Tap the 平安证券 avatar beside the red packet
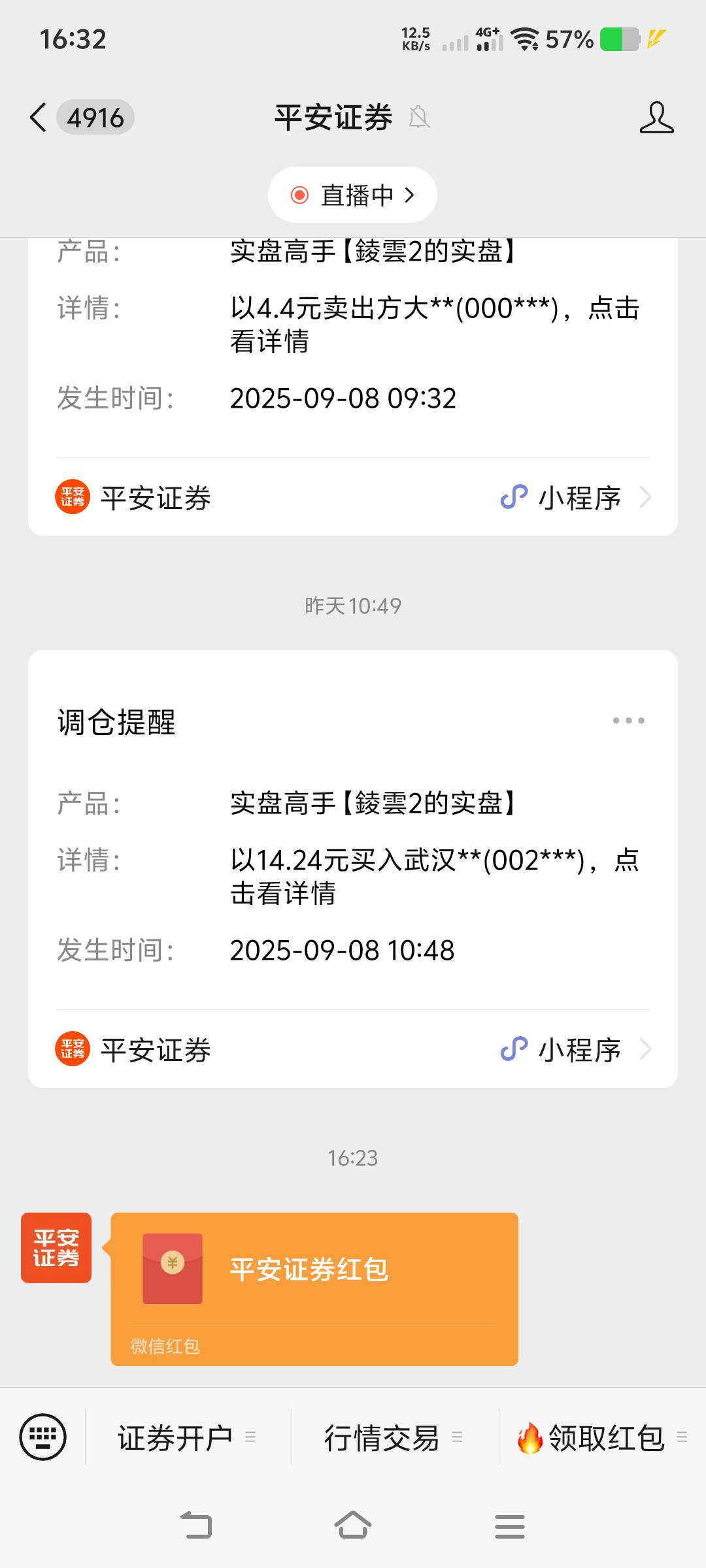Screen dimensions: 706x1568 (x=56, y=1248)
